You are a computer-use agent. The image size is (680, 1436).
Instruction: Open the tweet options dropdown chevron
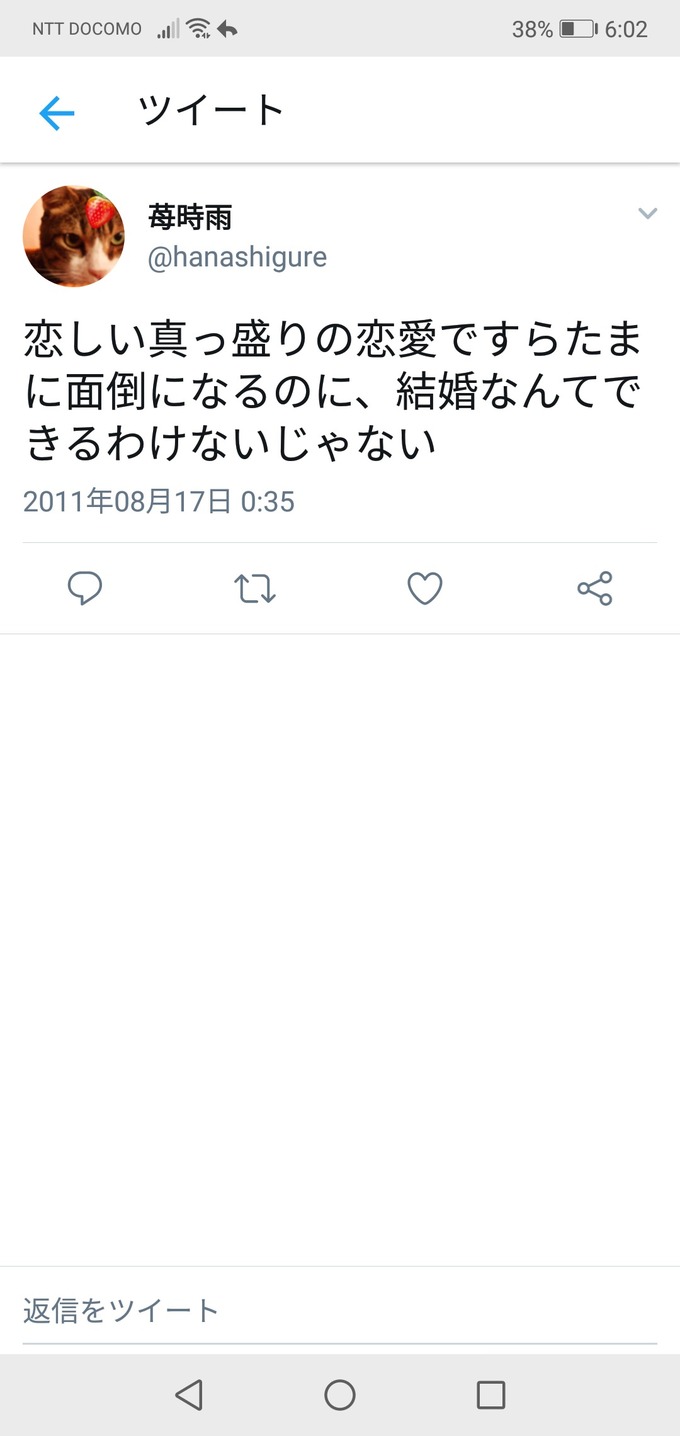tap(648, 213)
